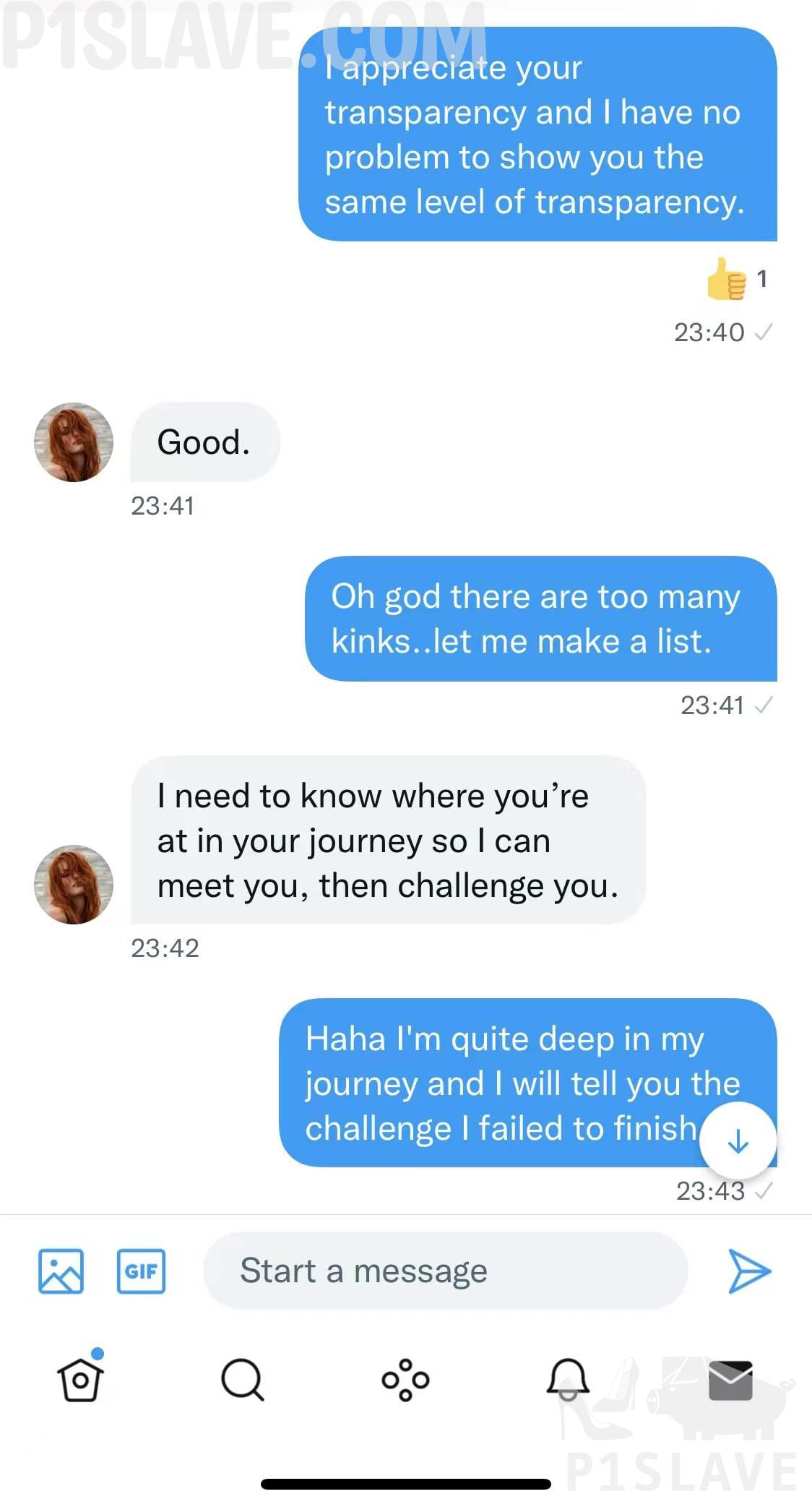Go to the Home tab
This screenshot has width=812, height=1507.
point(80,1379)
